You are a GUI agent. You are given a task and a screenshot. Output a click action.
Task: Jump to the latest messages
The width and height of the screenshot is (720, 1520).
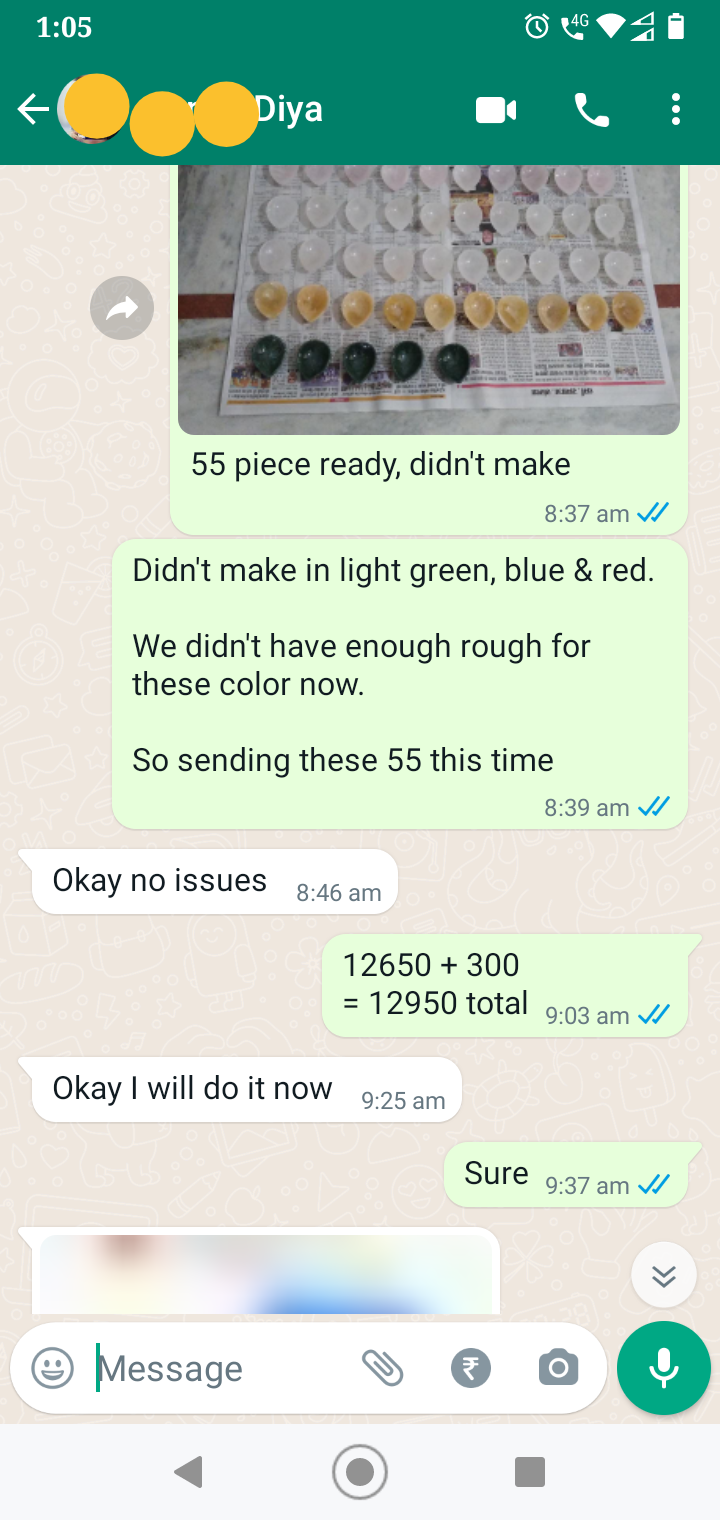(664, 1275)
